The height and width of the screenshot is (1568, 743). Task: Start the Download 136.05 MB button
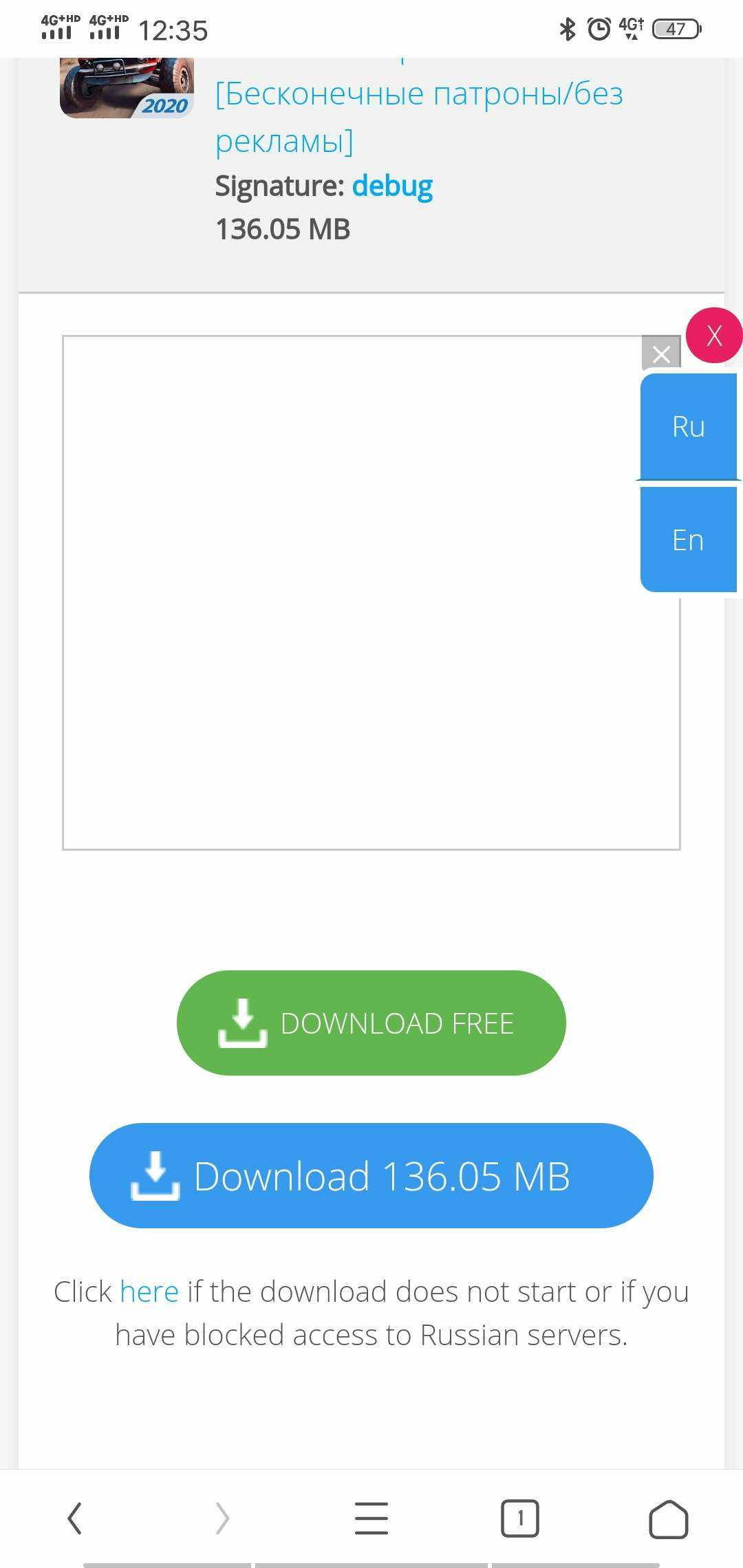click(371, 1175)
